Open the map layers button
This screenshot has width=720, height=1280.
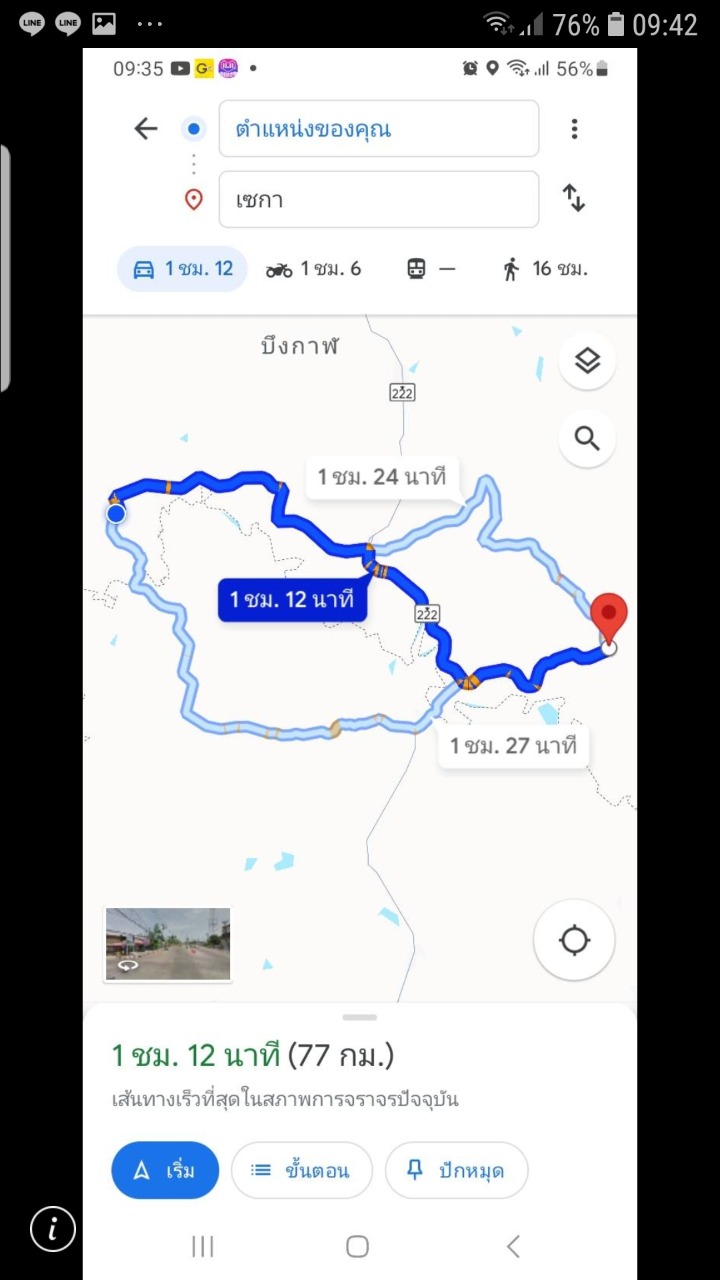point(587,361)
